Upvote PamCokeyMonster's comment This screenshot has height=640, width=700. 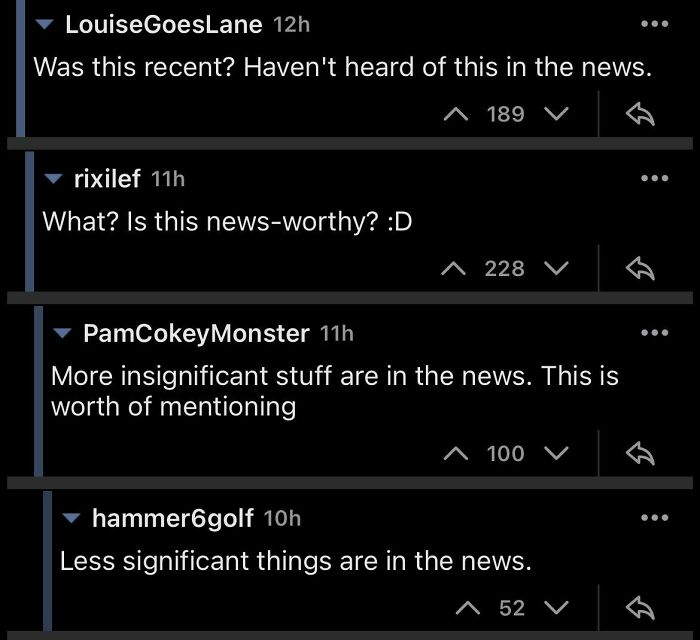(459, 454)
